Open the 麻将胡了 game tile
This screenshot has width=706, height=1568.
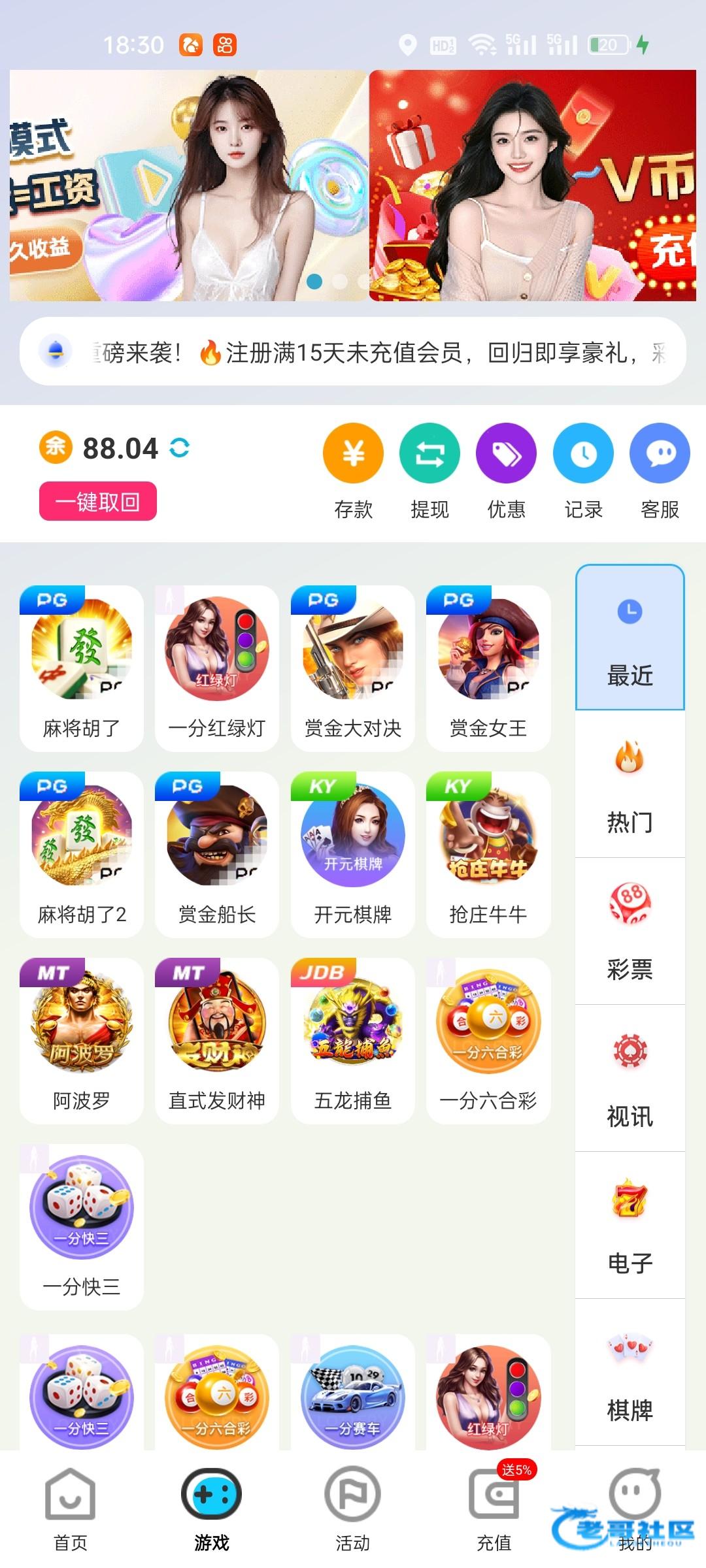[x=82, y=668]
